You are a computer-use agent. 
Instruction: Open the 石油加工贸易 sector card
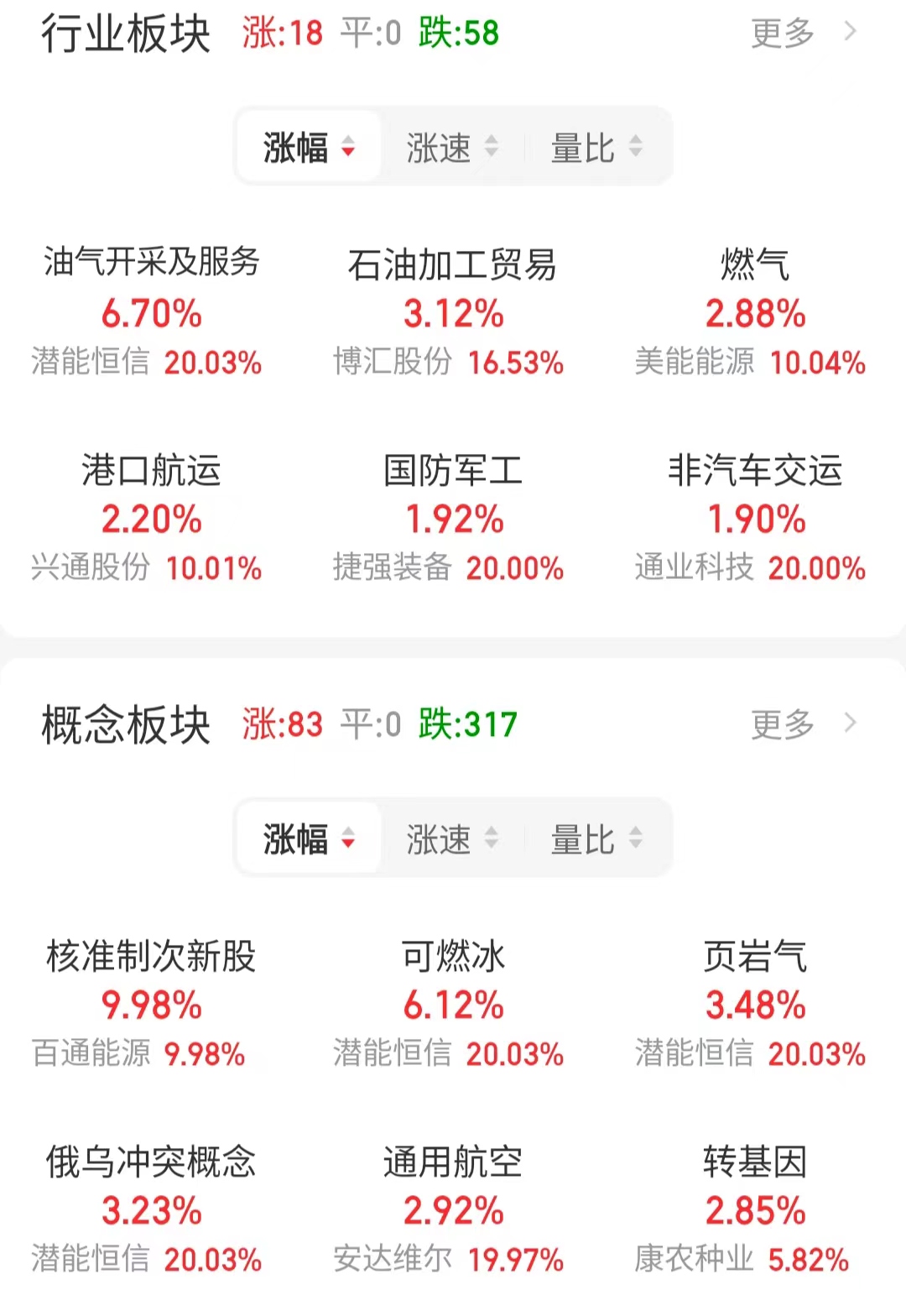pyautogui.click(x=452, y=311)
